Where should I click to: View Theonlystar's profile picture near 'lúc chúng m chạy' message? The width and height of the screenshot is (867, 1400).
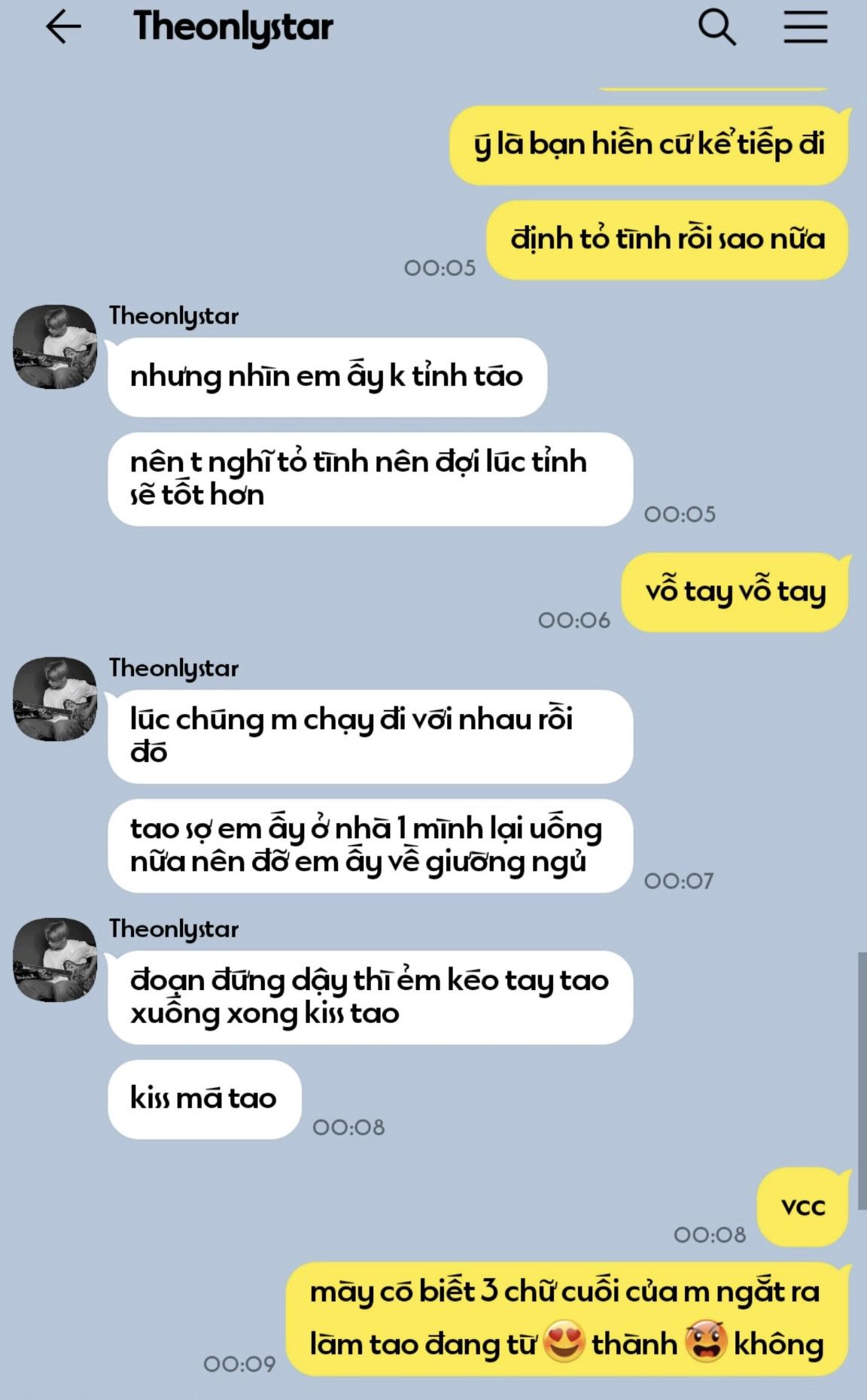coord(55,699)
